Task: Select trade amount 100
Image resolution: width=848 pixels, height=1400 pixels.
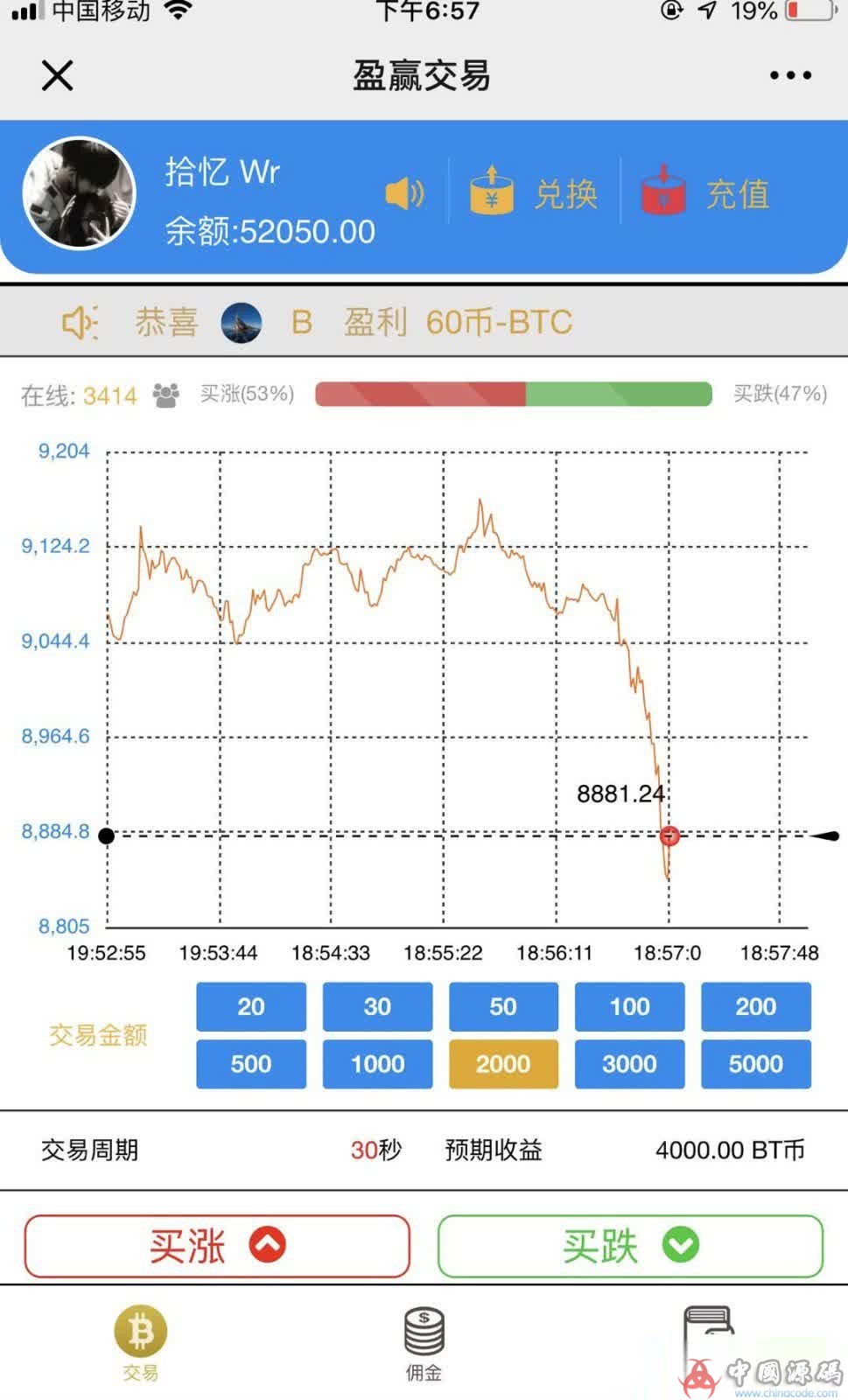Action: (629, 1006)
